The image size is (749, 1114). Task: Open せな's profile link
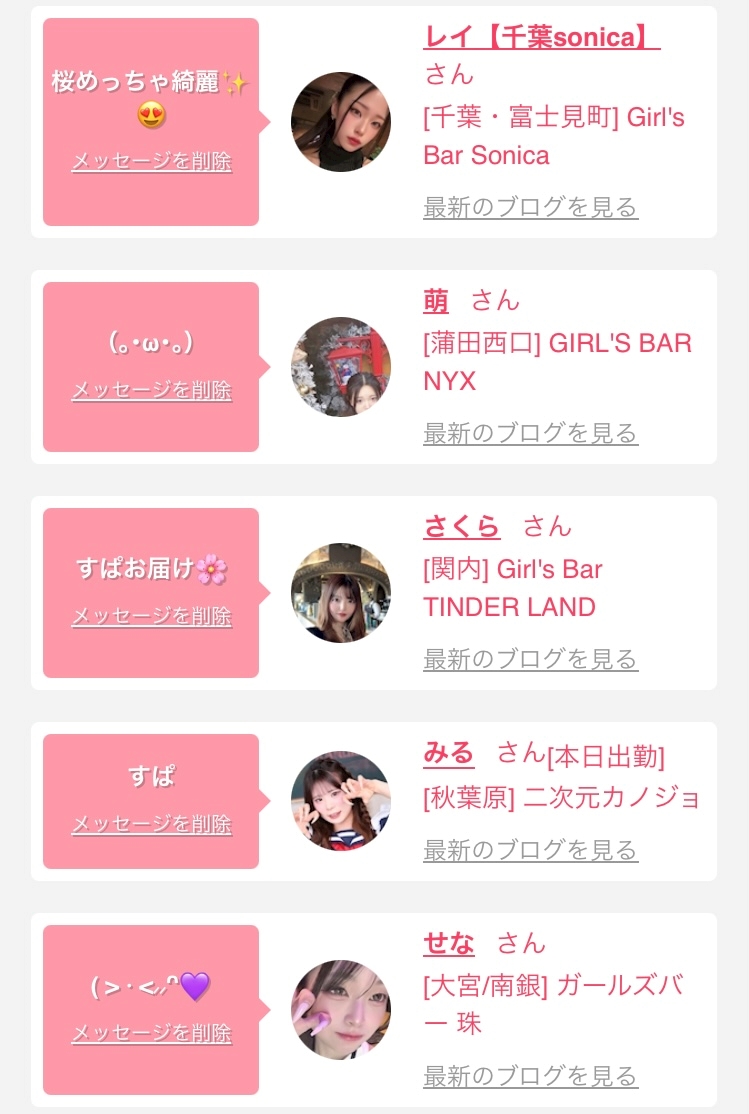coord(448,942)
